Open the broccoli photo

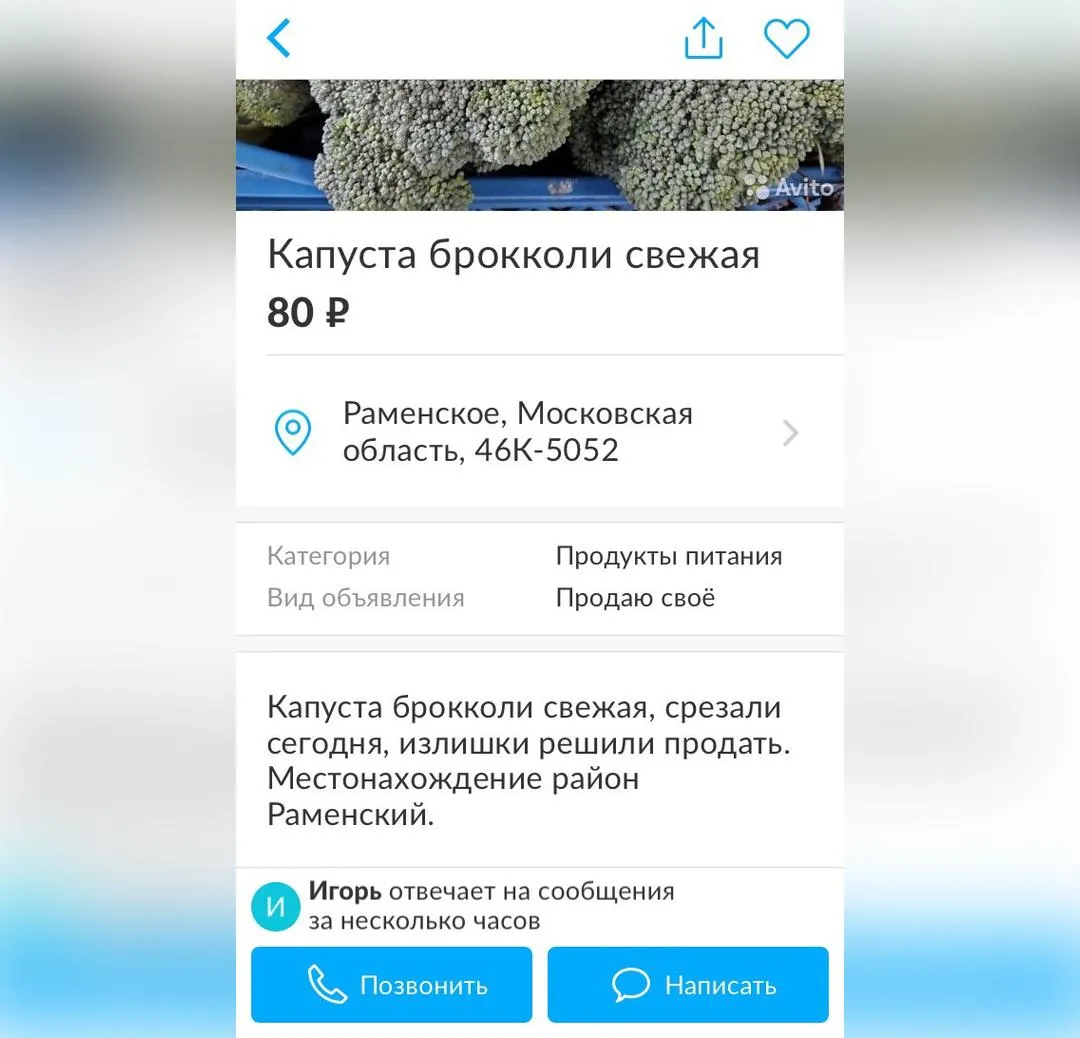click(540, 145)
